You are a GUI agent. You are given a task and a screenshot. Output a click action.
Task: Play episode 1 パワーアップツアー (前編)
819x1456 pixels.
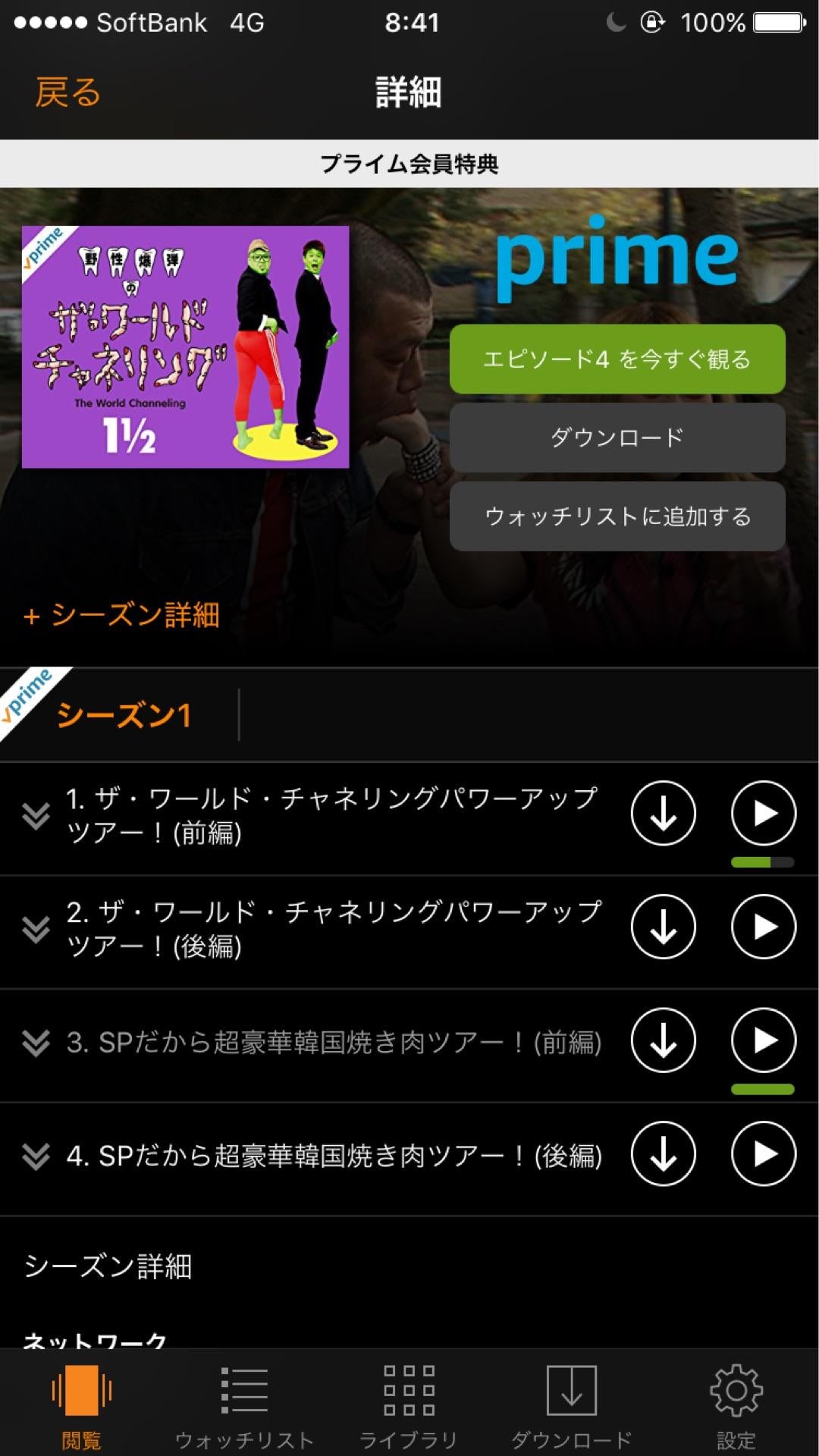coord(763,813)
